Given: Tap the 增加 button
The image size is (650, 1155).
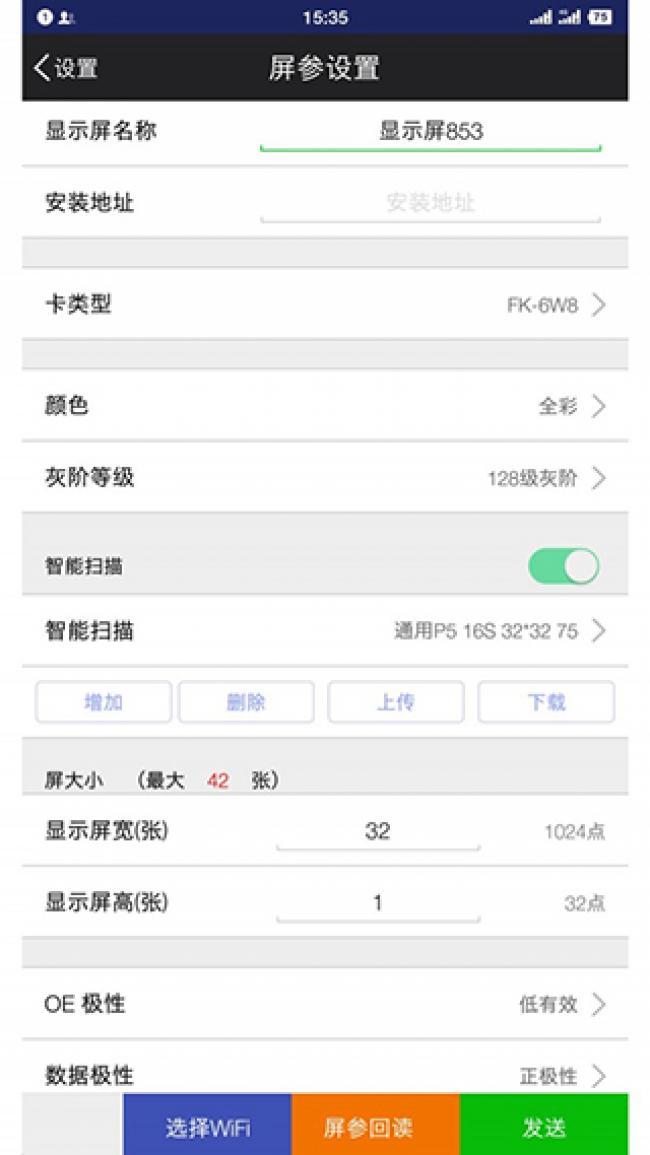Looking at the screenshot, I should pyautogui.click(x=103, y=702).
